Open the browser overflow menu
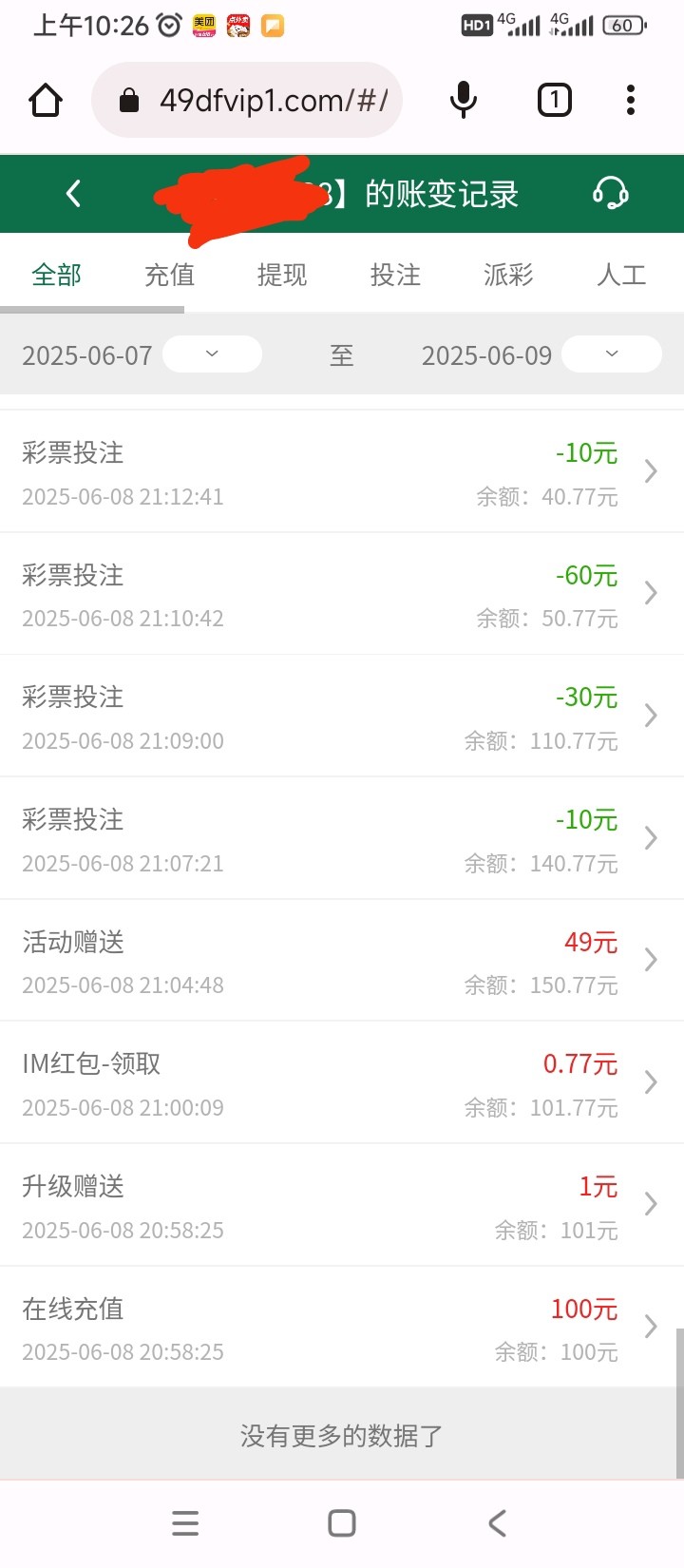 point(630,100)
